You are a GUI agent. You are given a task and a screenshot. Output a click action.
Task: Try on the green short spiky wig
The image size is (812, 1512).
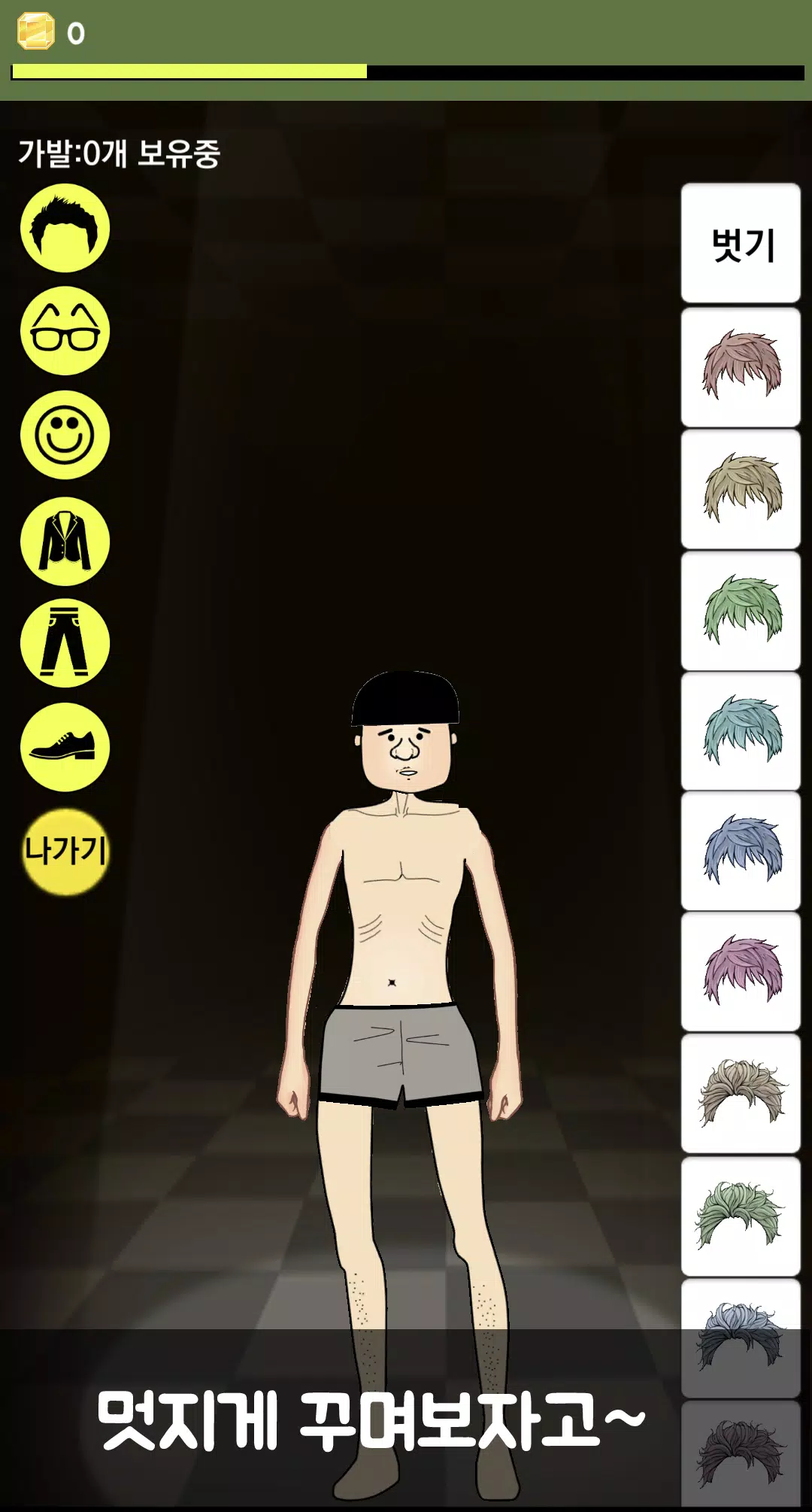[x=741, y=611]
